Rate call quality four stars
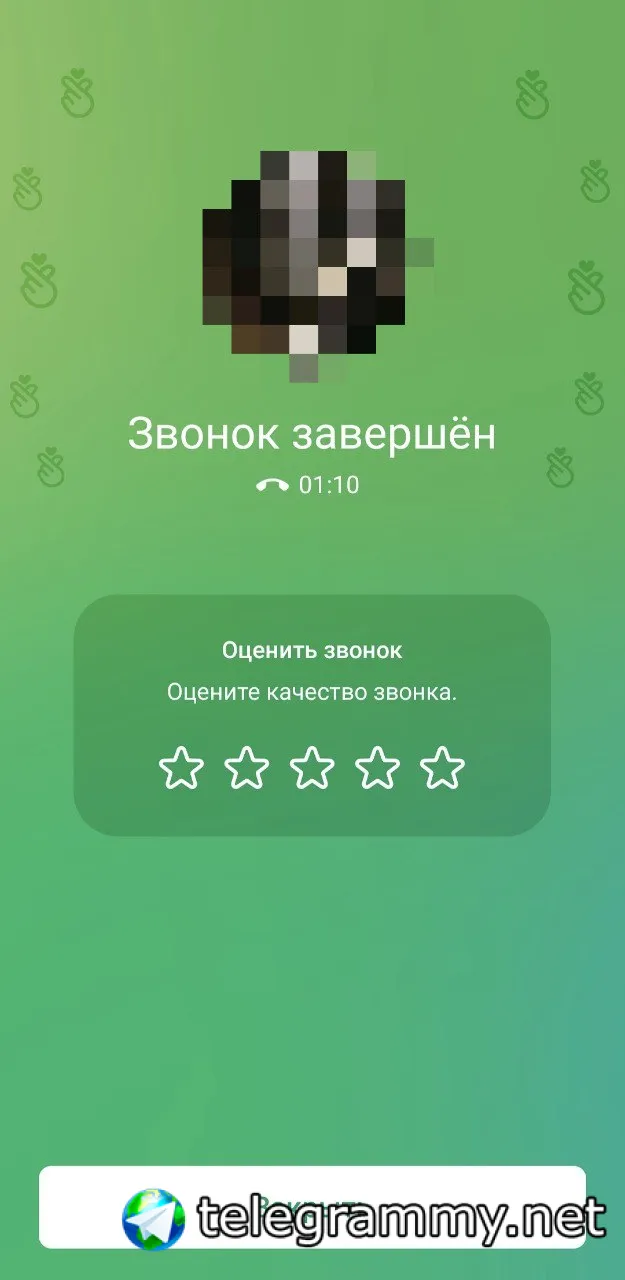This screenshot has height=1280, width=625. tap(377, 769)
